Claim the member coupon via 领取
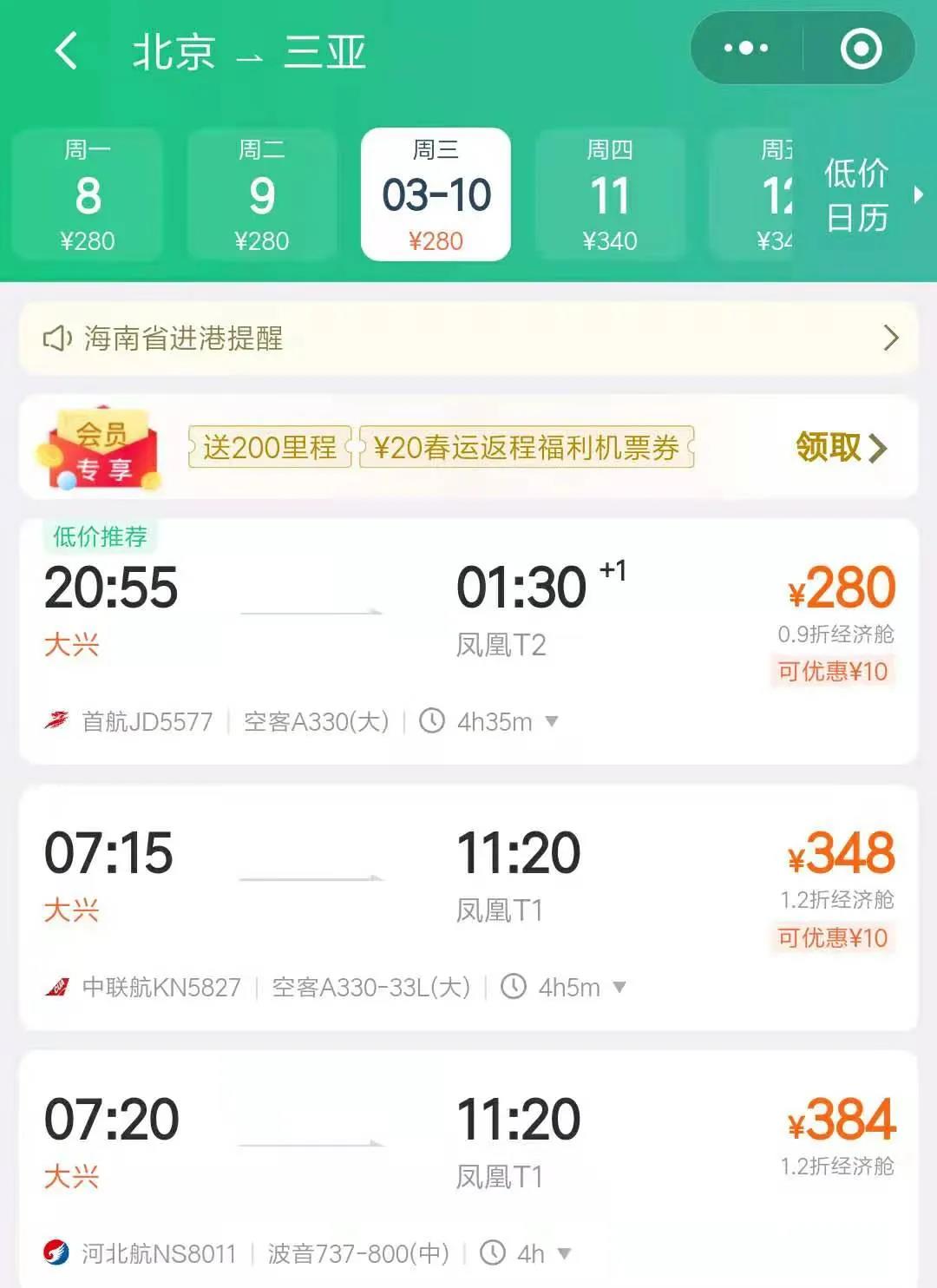937x1288 pixels. tap(840, 448)
